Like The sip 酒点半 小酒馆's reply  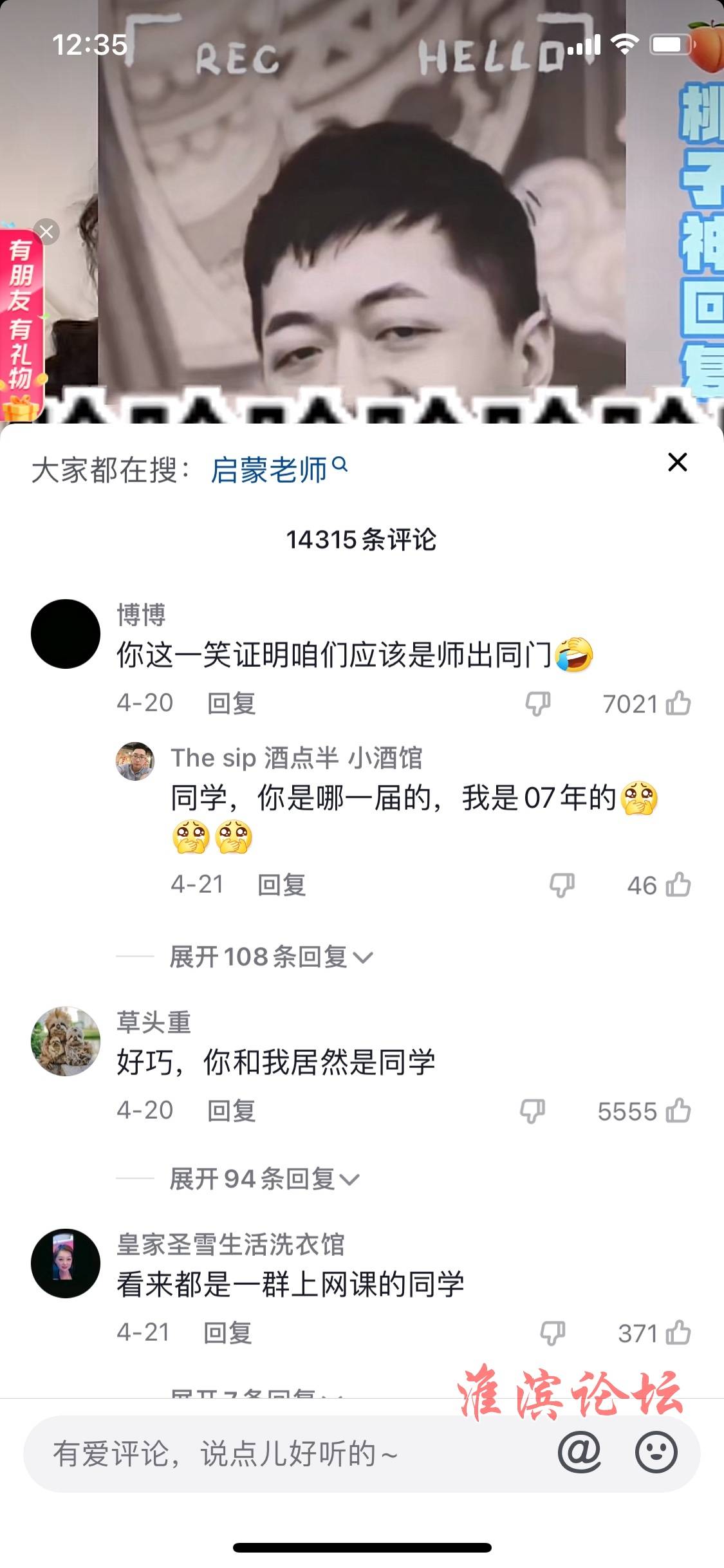[678, 884]
